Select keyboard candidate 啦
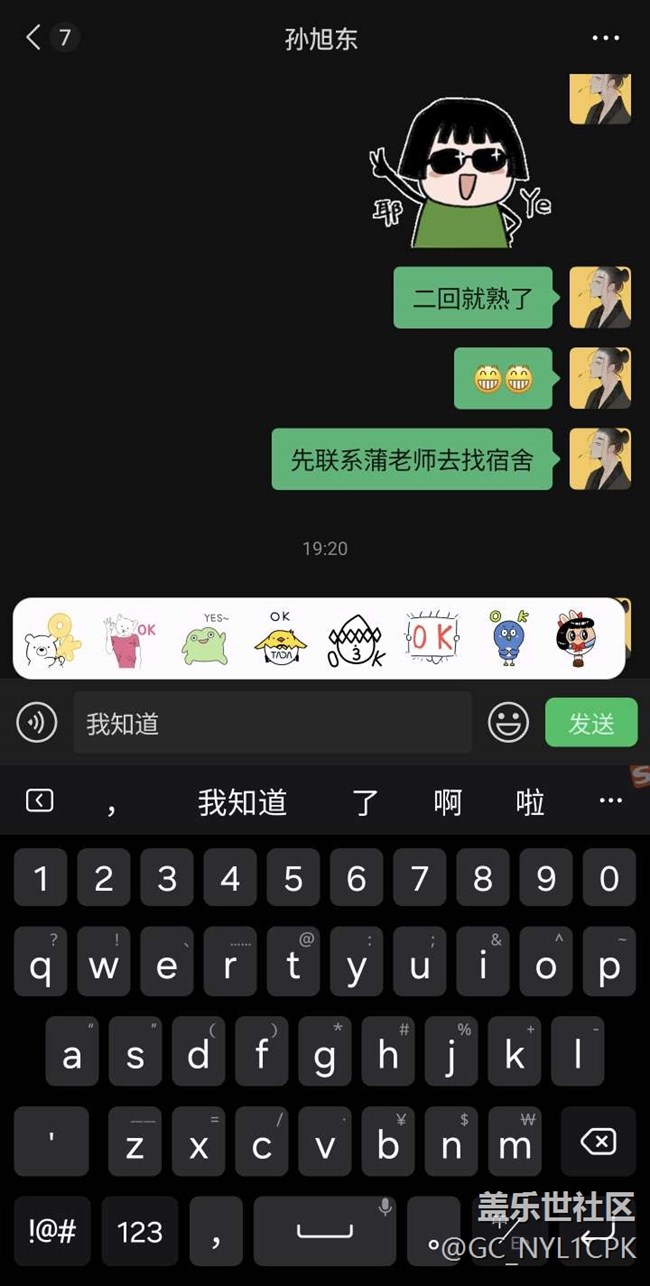 (530, 802)
